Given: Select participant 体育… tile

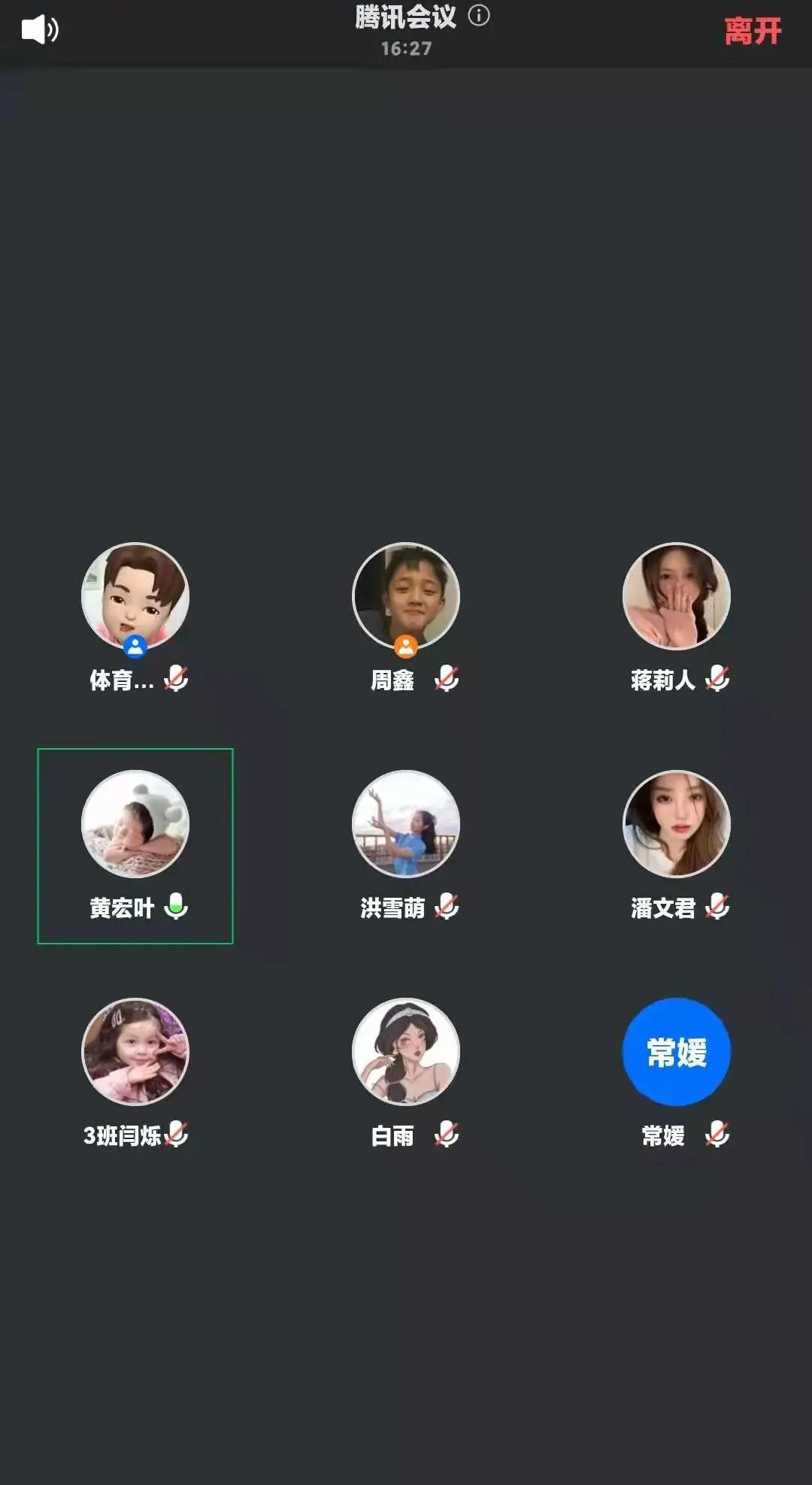Looking at the screenshot, I should 135,596.
